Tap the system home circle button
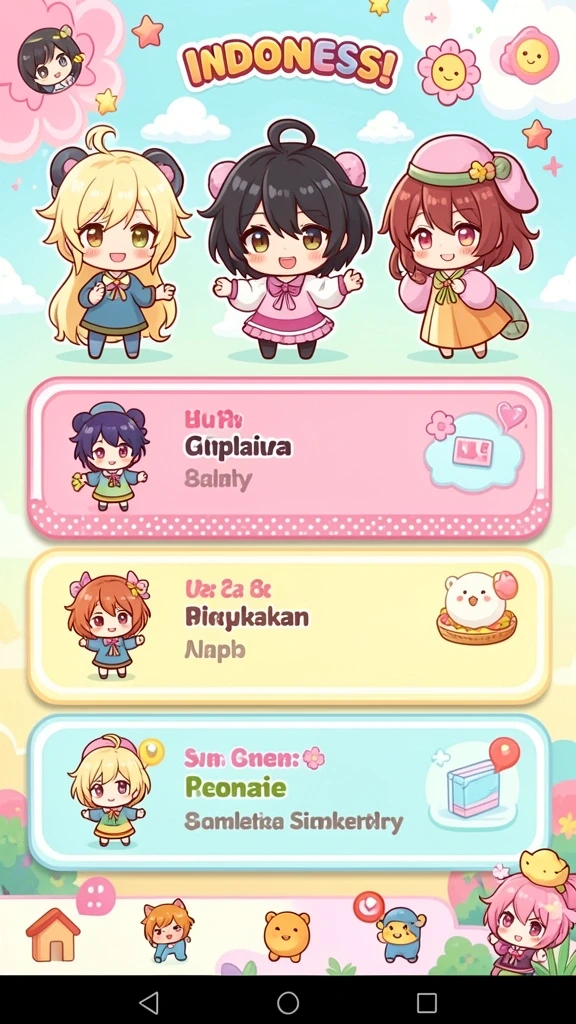576x1024 pixels. pos(288,1002)
